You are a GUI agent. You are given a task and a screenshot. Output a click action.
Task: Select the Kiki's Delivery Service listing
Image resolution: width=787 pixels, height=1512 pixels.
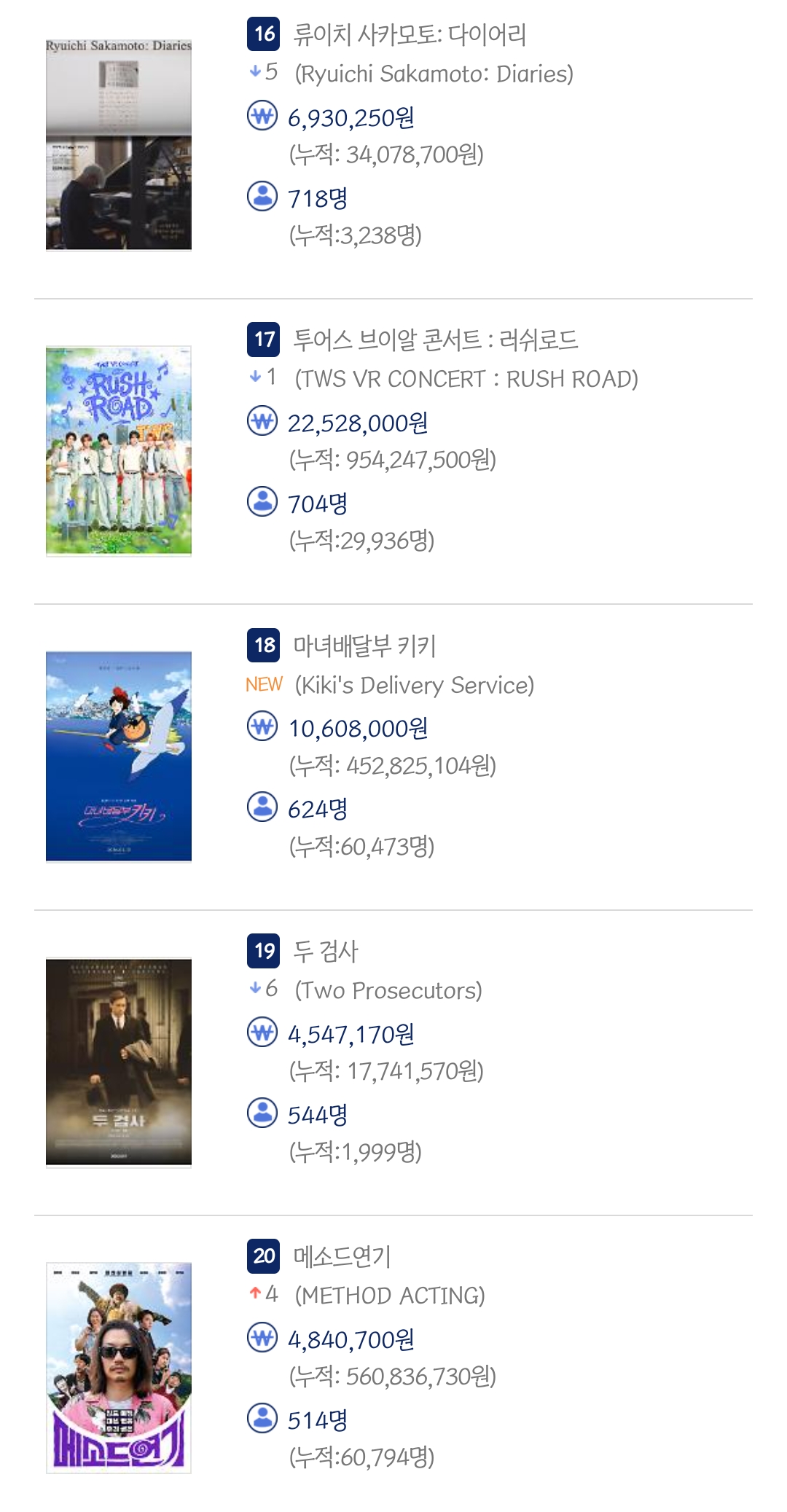click(x=364, y=646)
